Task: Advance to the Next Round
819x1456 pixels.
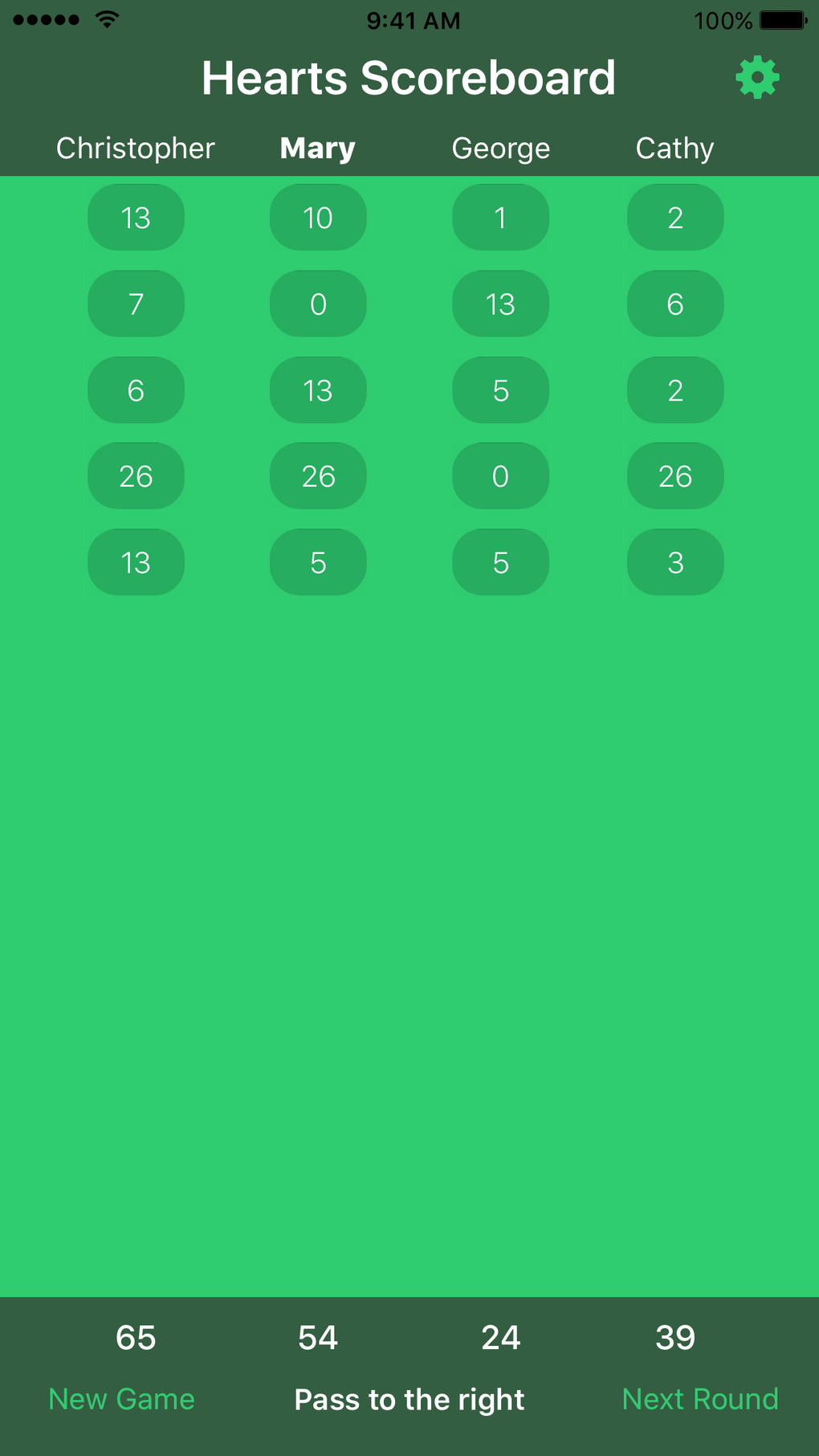Action: [700, 1398]
